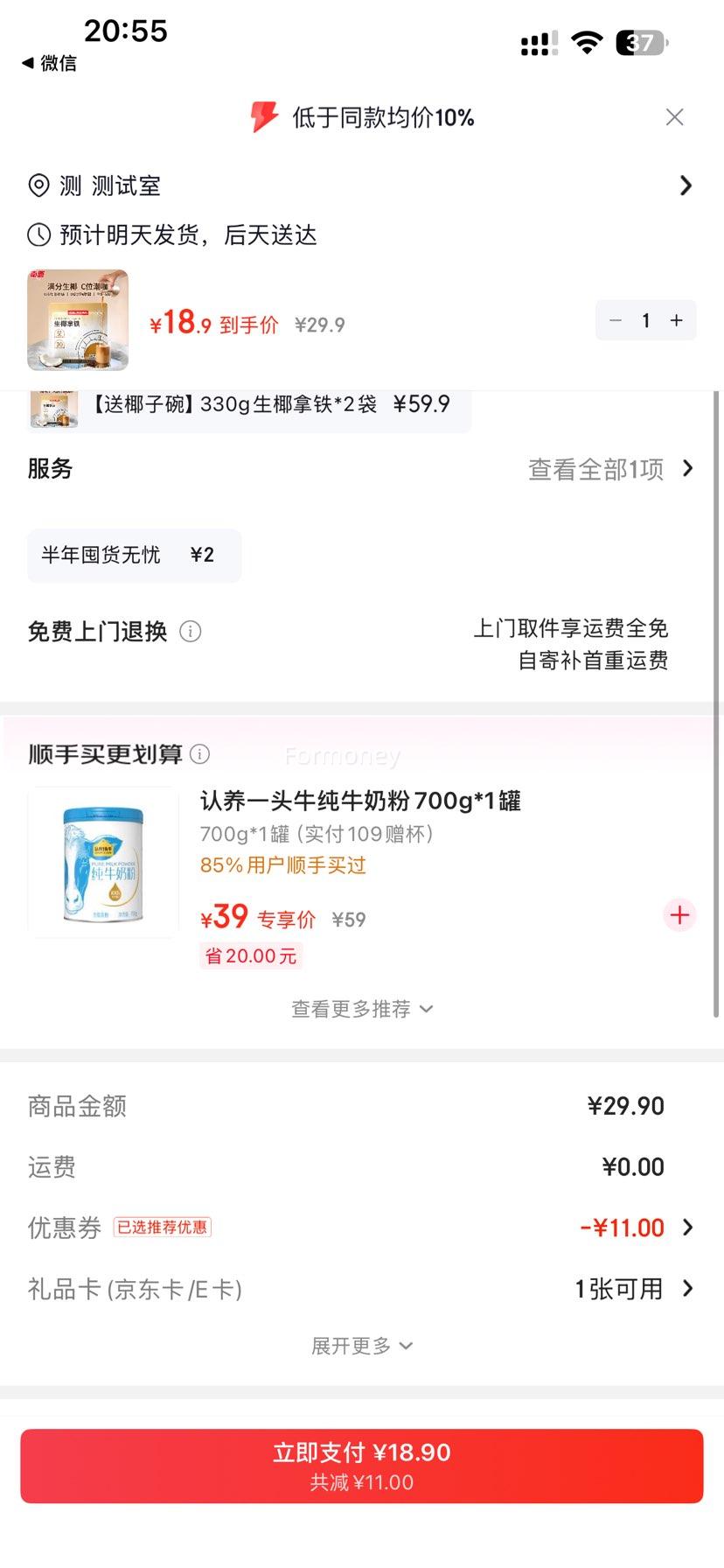Viewport: 724px width, 1568px height.
Task: Open coupon details with the 优惠券 chevron
Action: [x=686, y=1228]
